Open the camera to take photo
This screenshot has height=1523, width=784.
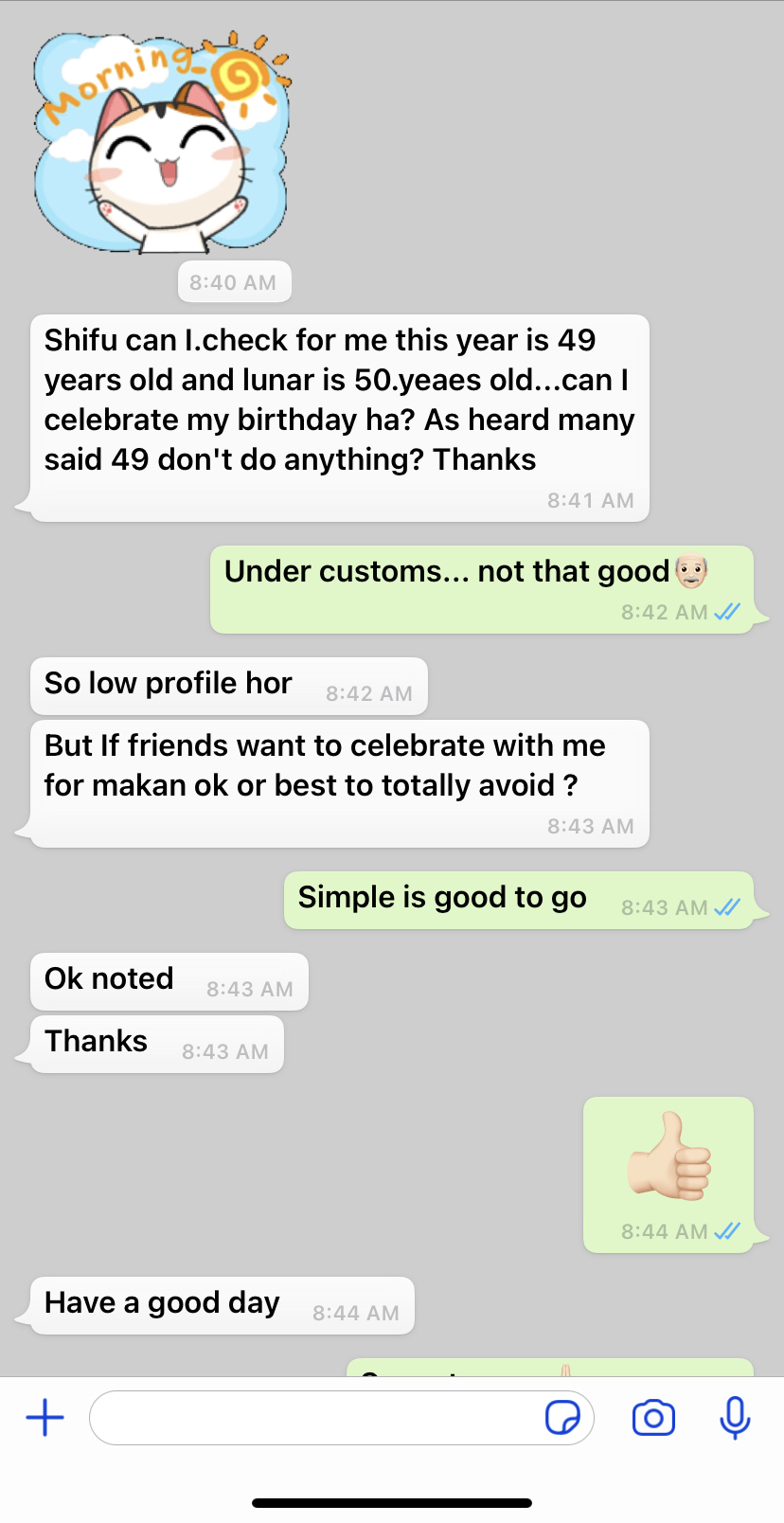click(x=653, y=1418)
